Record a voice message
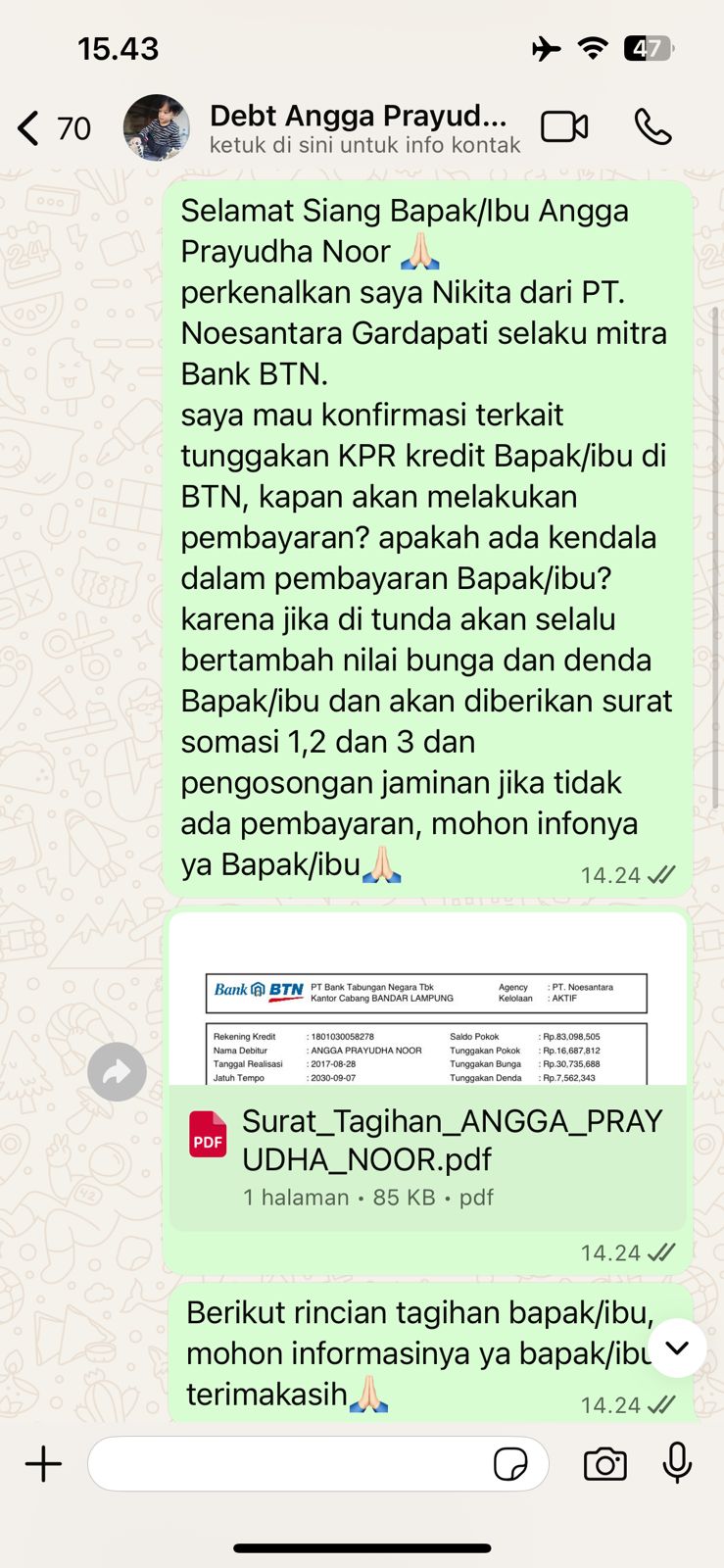 pos(677,1464)
